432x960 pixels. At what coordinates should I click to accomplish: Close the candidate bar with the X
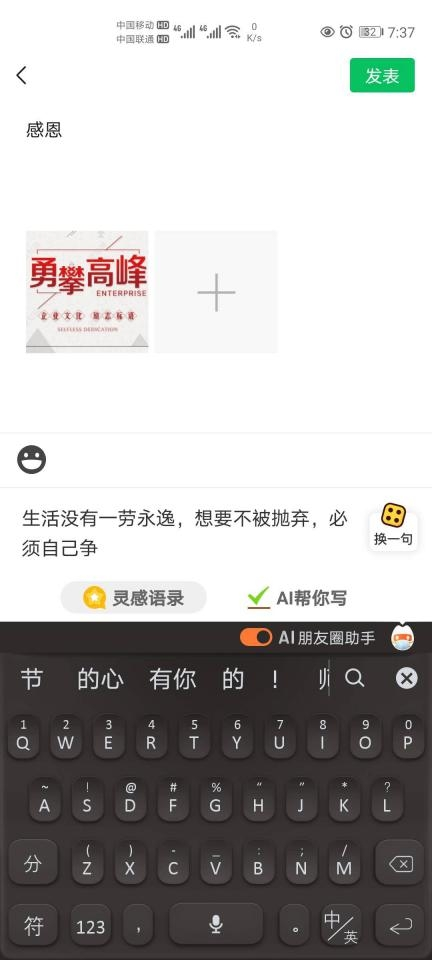coord(406,678)
